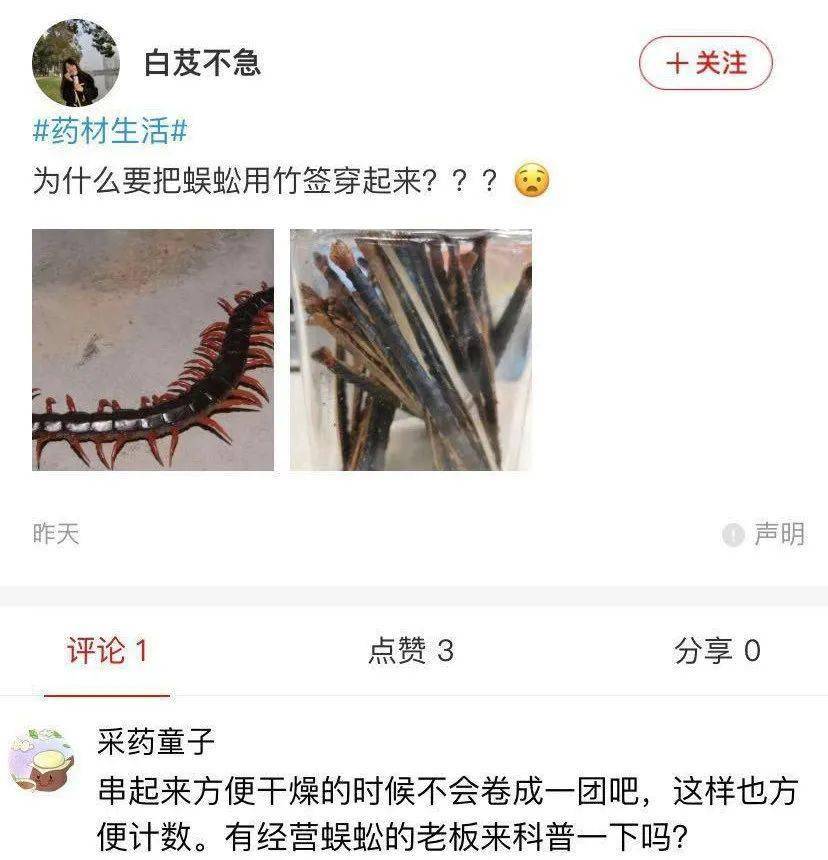This screenshot has height=860, width=828.
Task: View the live centipede photo
Action: pyautogui.click(x=153, y=350)
